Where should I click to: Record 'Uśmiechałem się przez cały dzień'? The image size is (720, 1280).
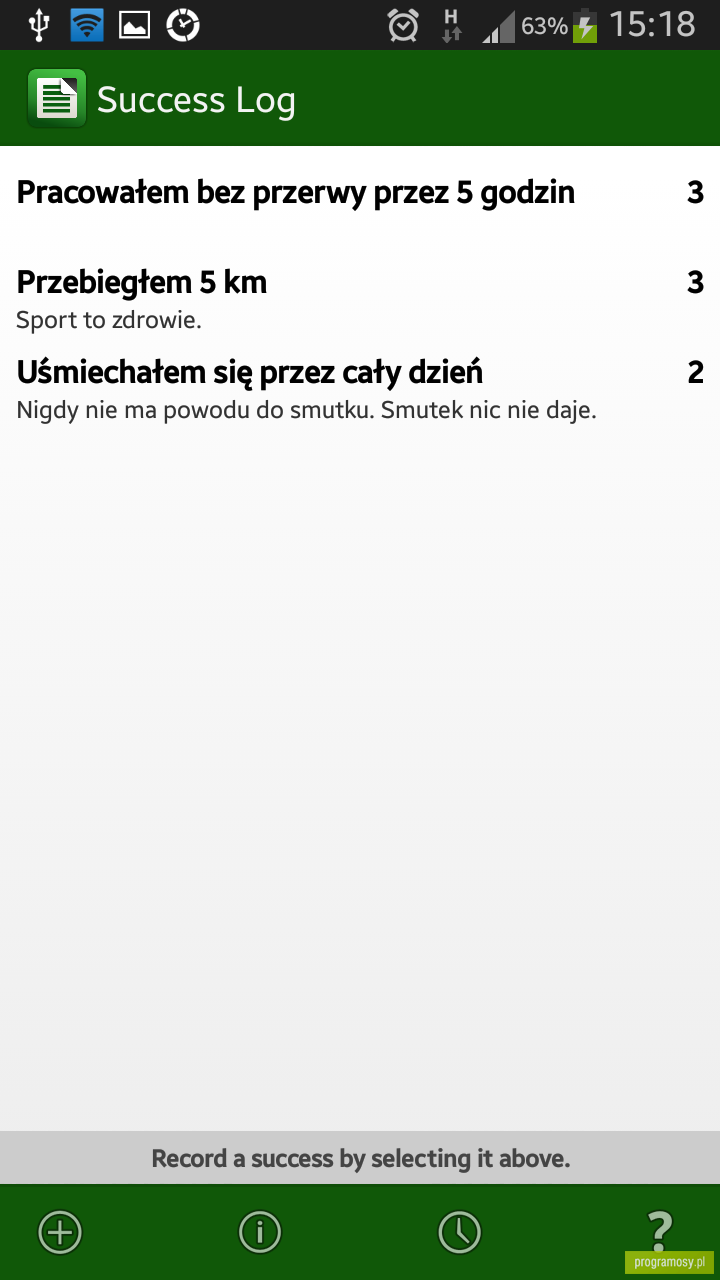360,386
